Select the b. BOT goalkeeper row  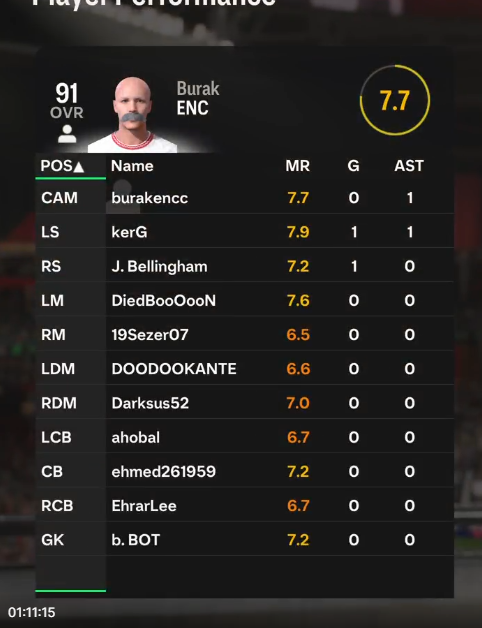pos(244,540)
